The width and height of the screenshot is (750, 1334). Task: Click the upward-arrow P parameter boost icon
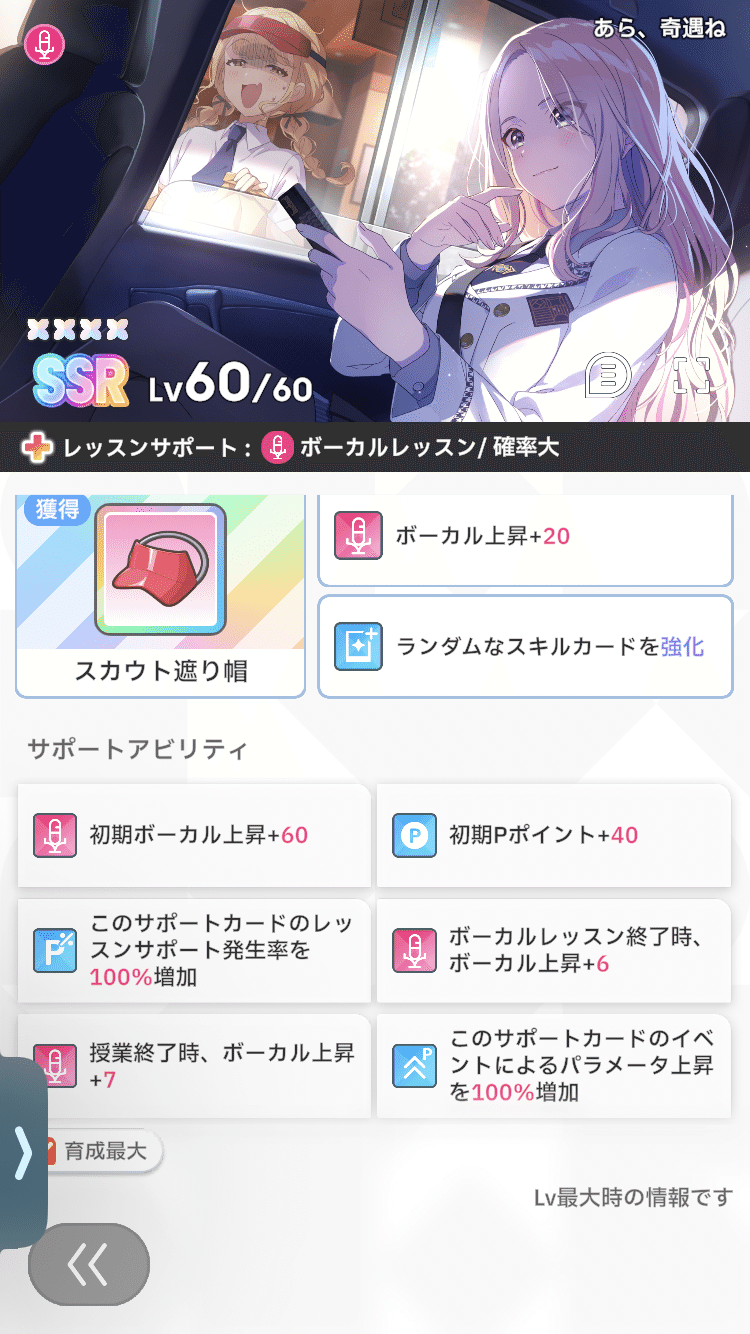pos(415,1065)
